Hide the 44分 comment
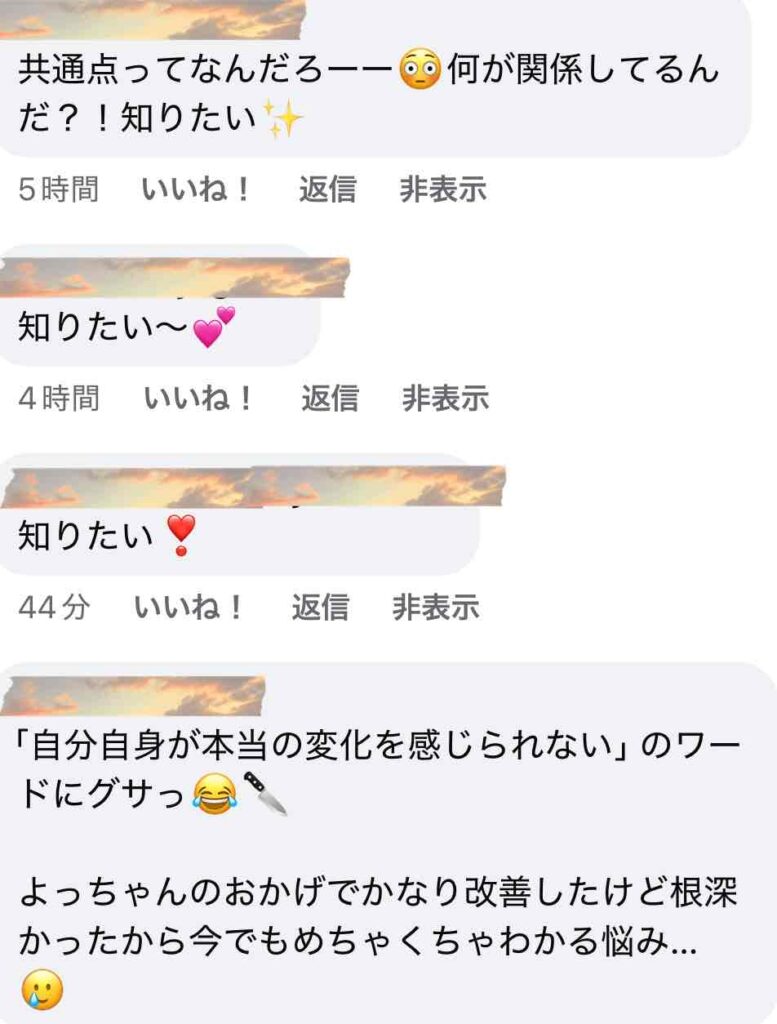The height and width of the screenshot is (1024, 777). [436, 607]
